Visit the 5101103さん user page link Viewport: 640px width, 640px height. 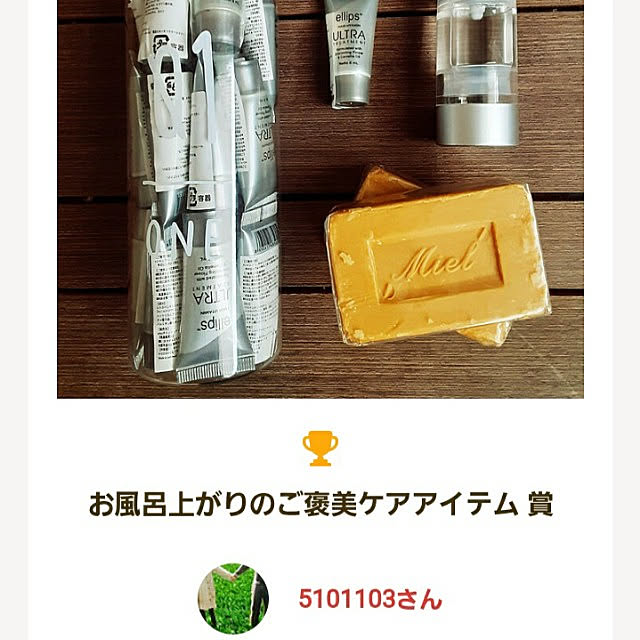pyautogui.click(x=369, y=600)
